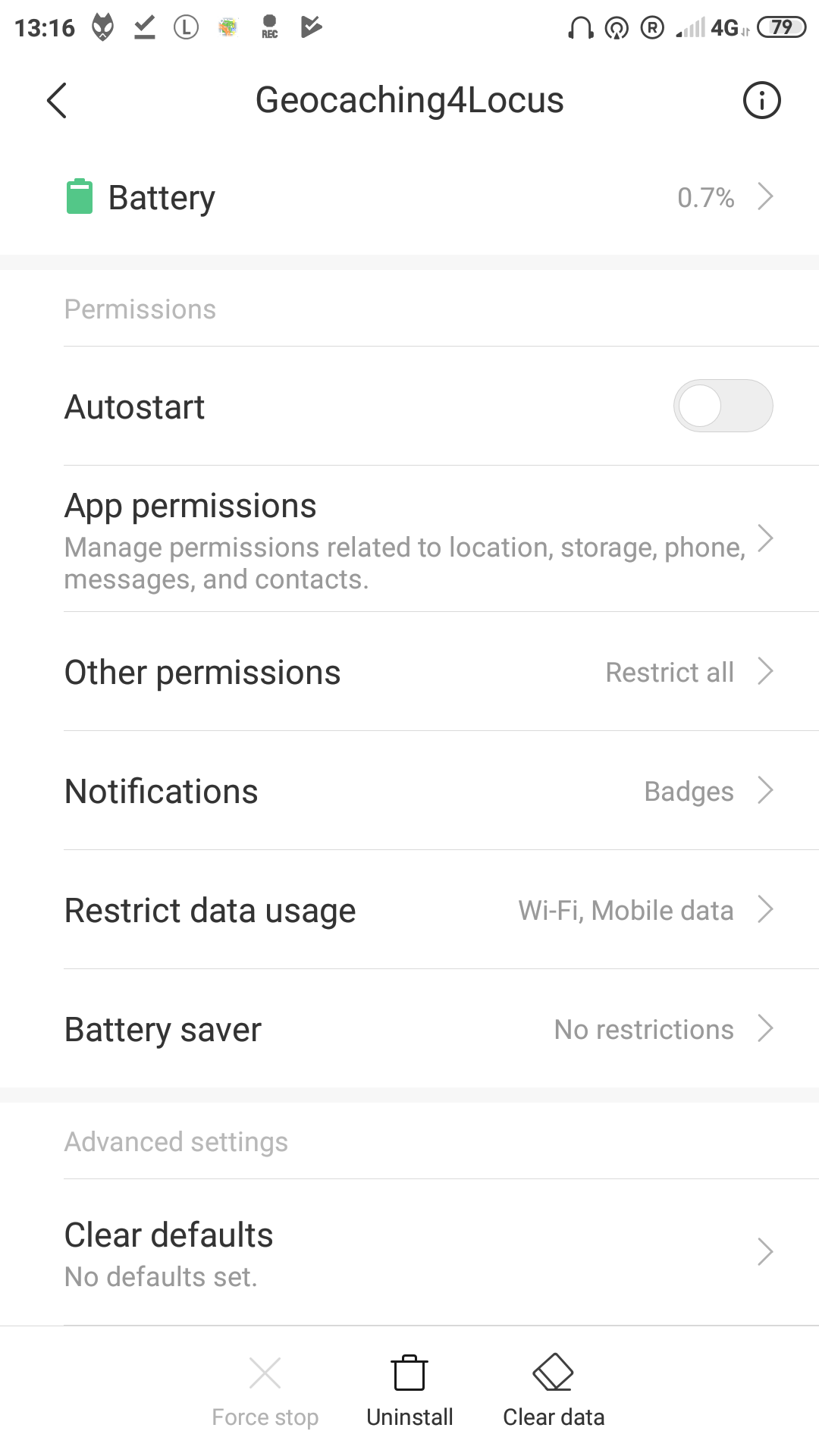Image resolution: width=819 pixels, height=1456 pixels.
Task: Uninstall Geocaching4Locus
Action: (409, 1391)
